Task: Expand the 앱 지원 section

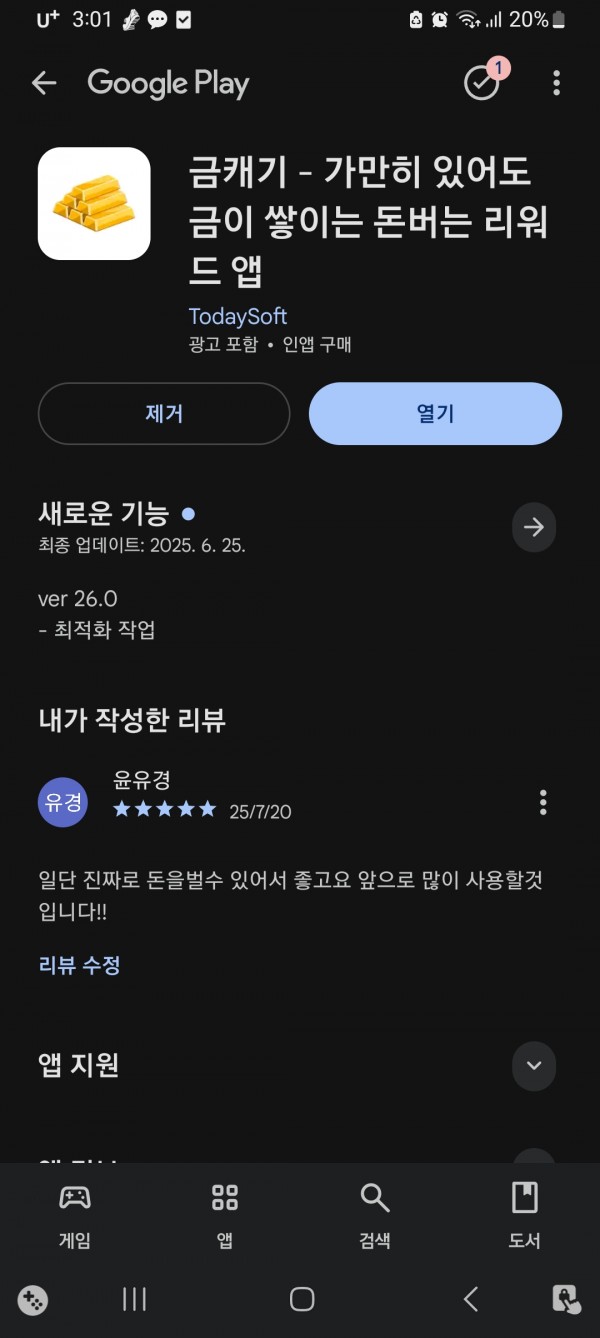Action: [534, 1065]
